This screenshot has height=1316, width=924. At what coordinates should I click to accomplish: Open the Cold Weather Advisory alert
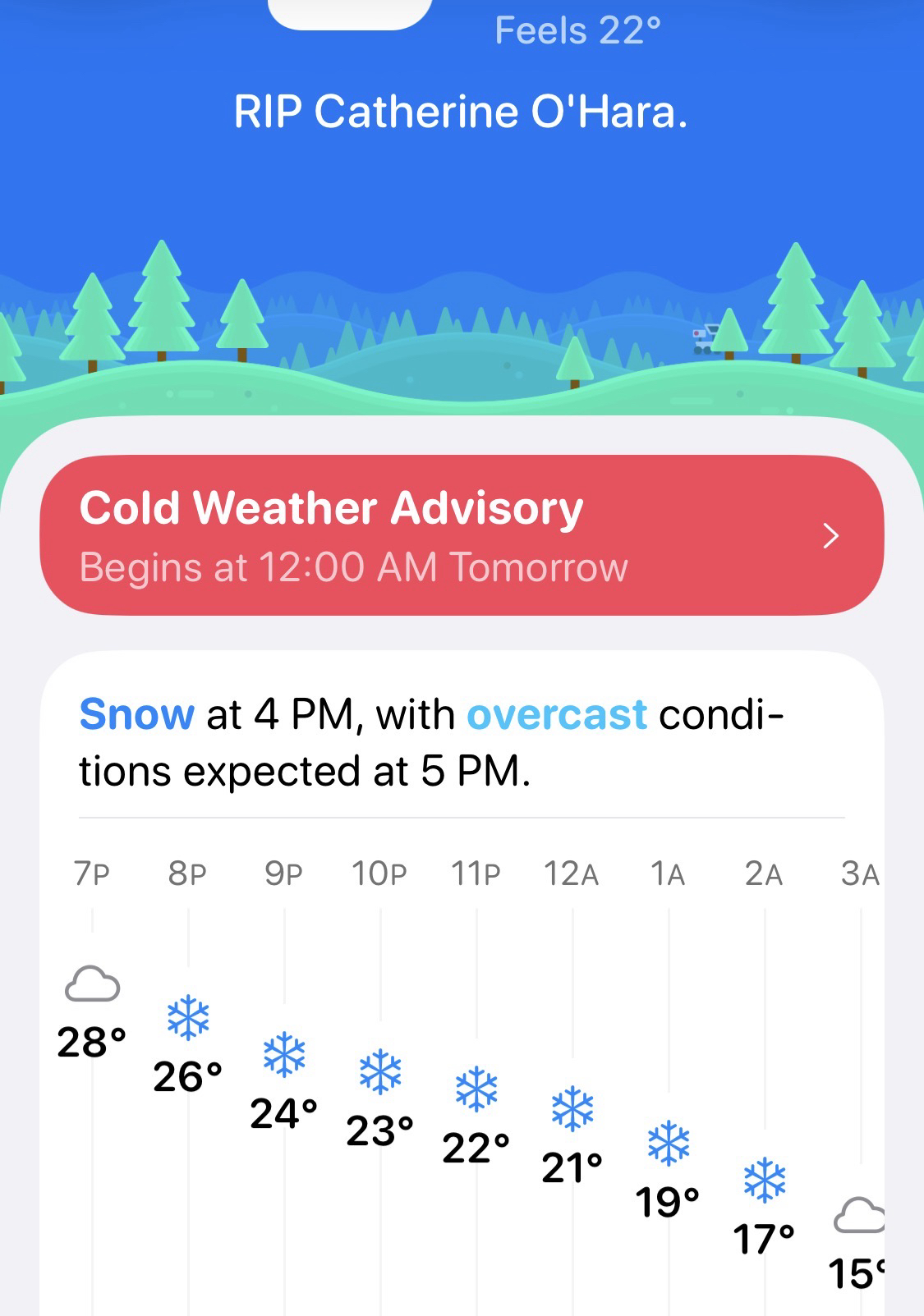pos(462,535)
